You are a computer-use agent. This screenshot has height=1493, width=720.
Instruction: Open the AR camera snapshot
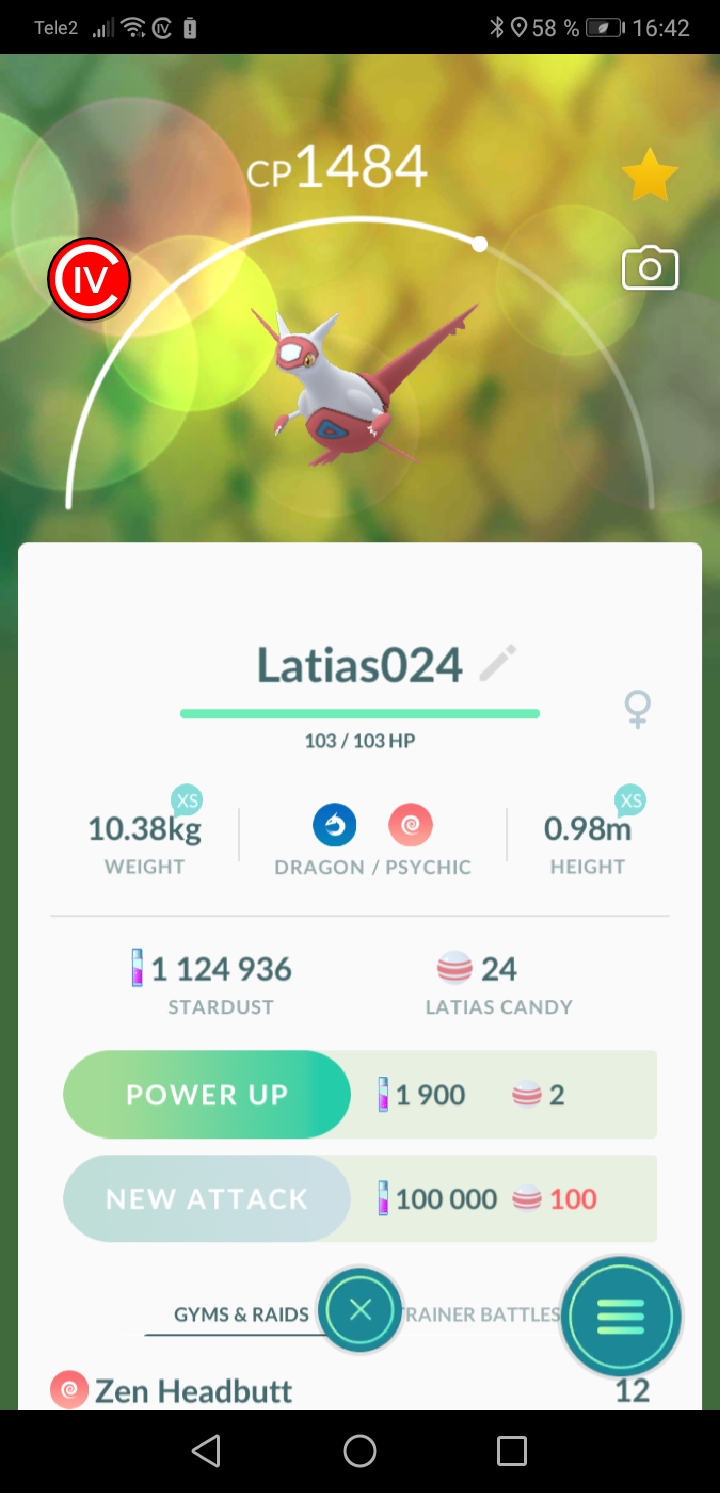[650, 269]
